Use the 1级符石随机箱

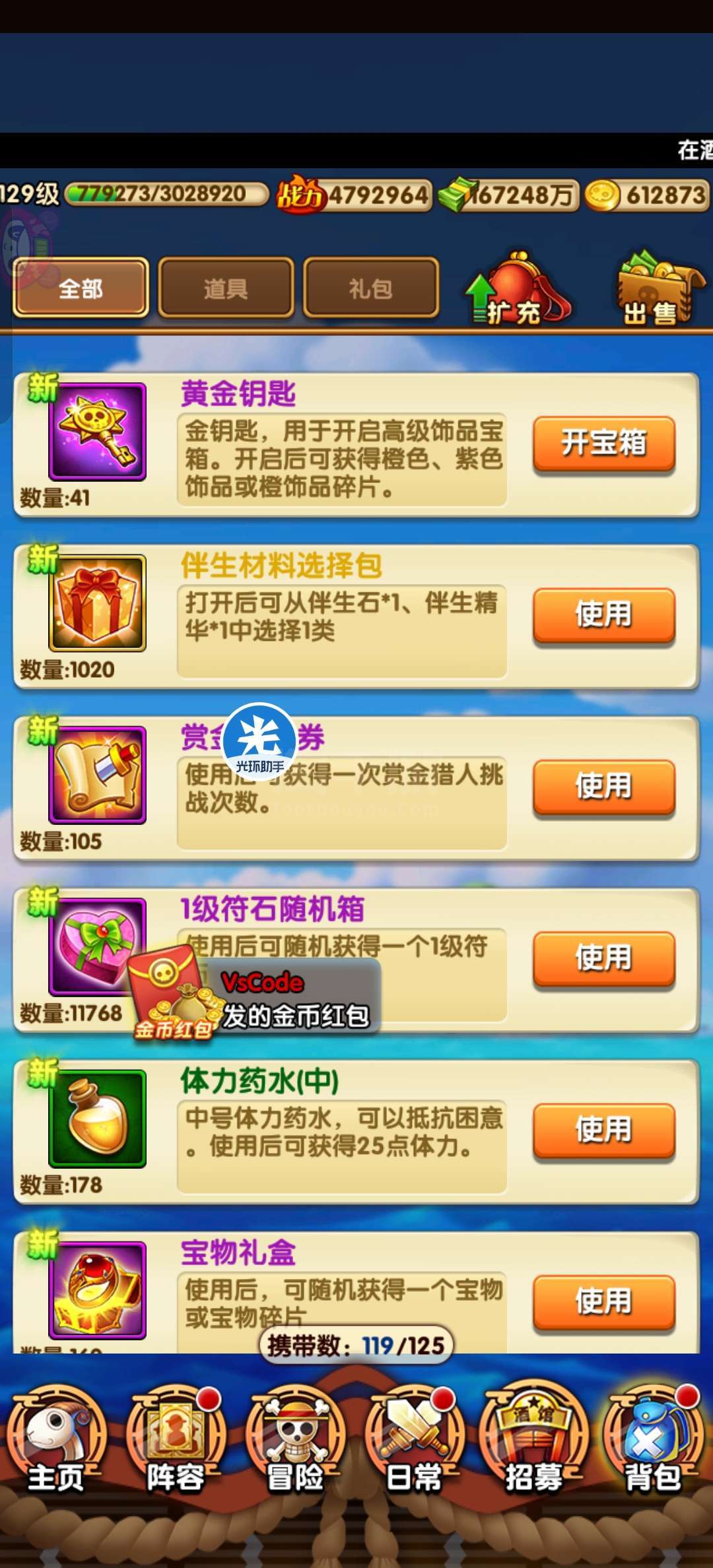604,958
